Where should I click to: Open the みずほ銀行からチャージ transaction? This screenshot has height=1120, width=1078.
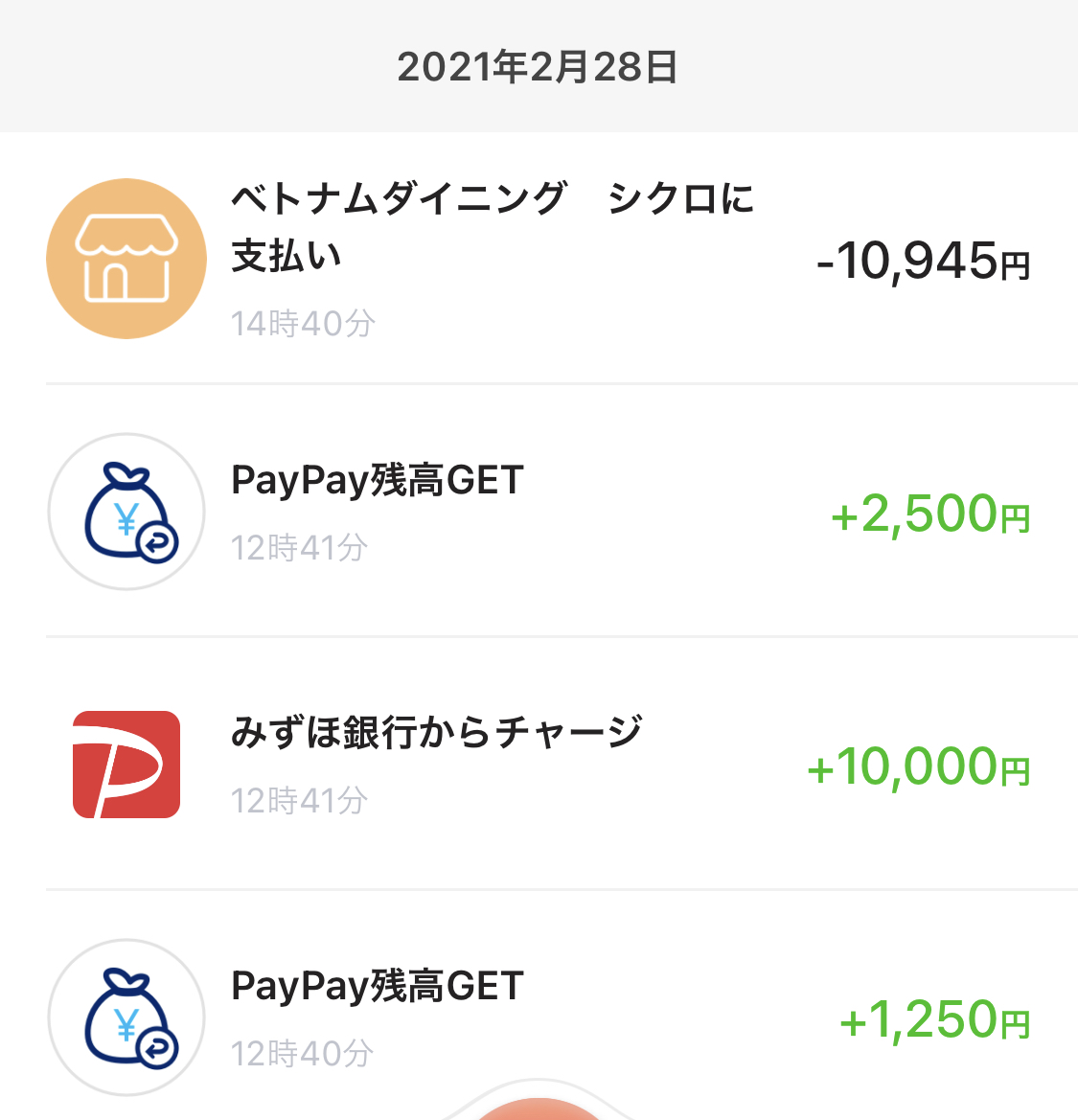[537, 765]
